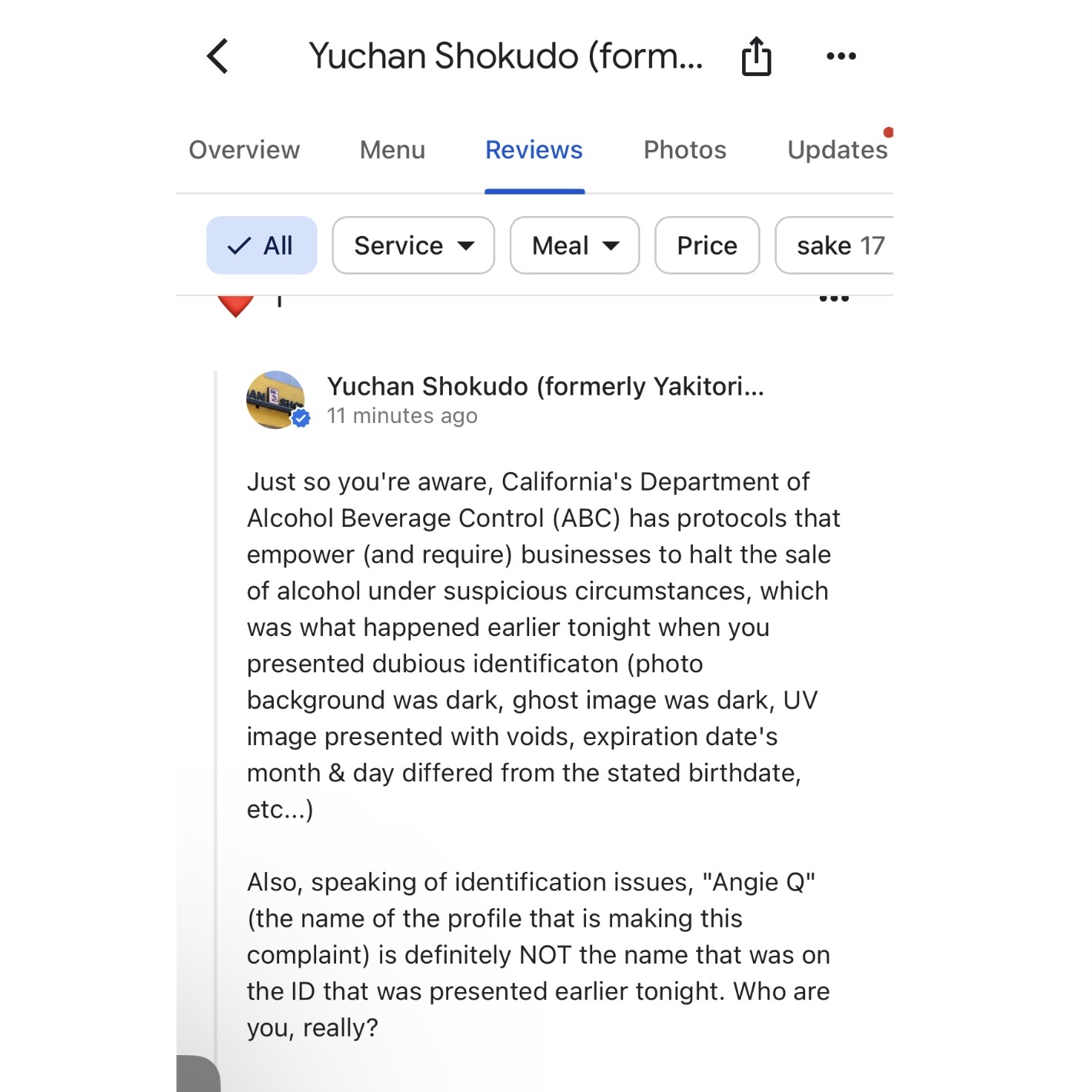The width and height of the screenshot is (1092, 1092).
Task: Share this restaurant listing
Action: 756,56
